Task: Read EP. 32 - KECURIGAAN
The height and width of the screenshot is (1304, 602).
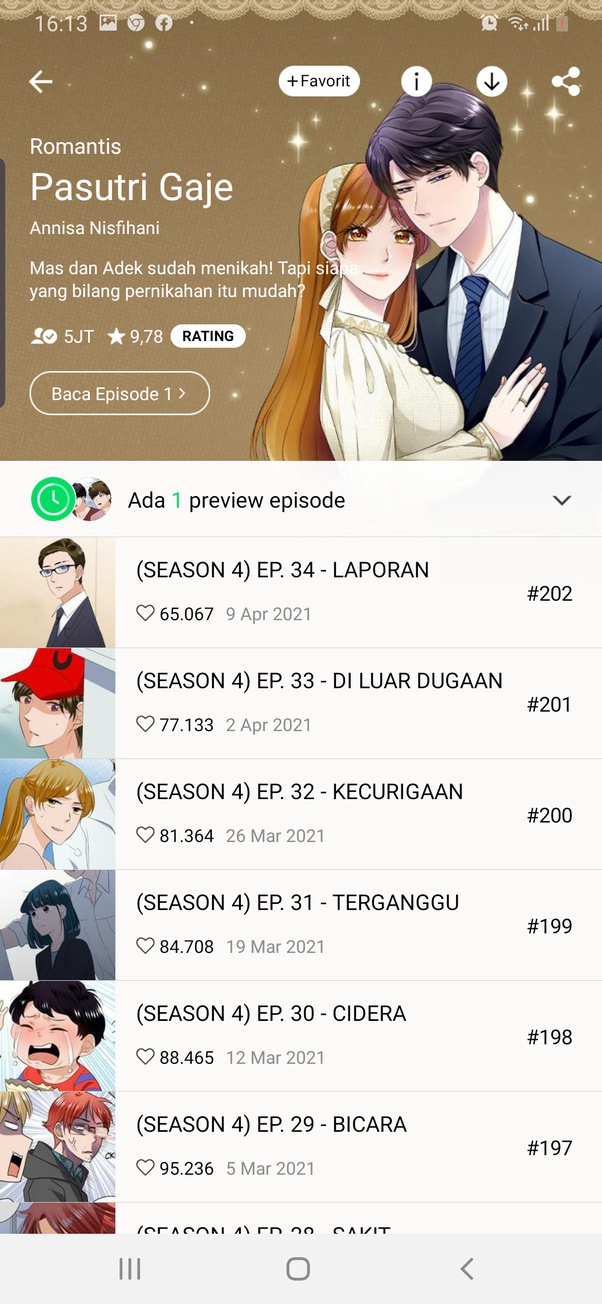Action: pos(300,814)
